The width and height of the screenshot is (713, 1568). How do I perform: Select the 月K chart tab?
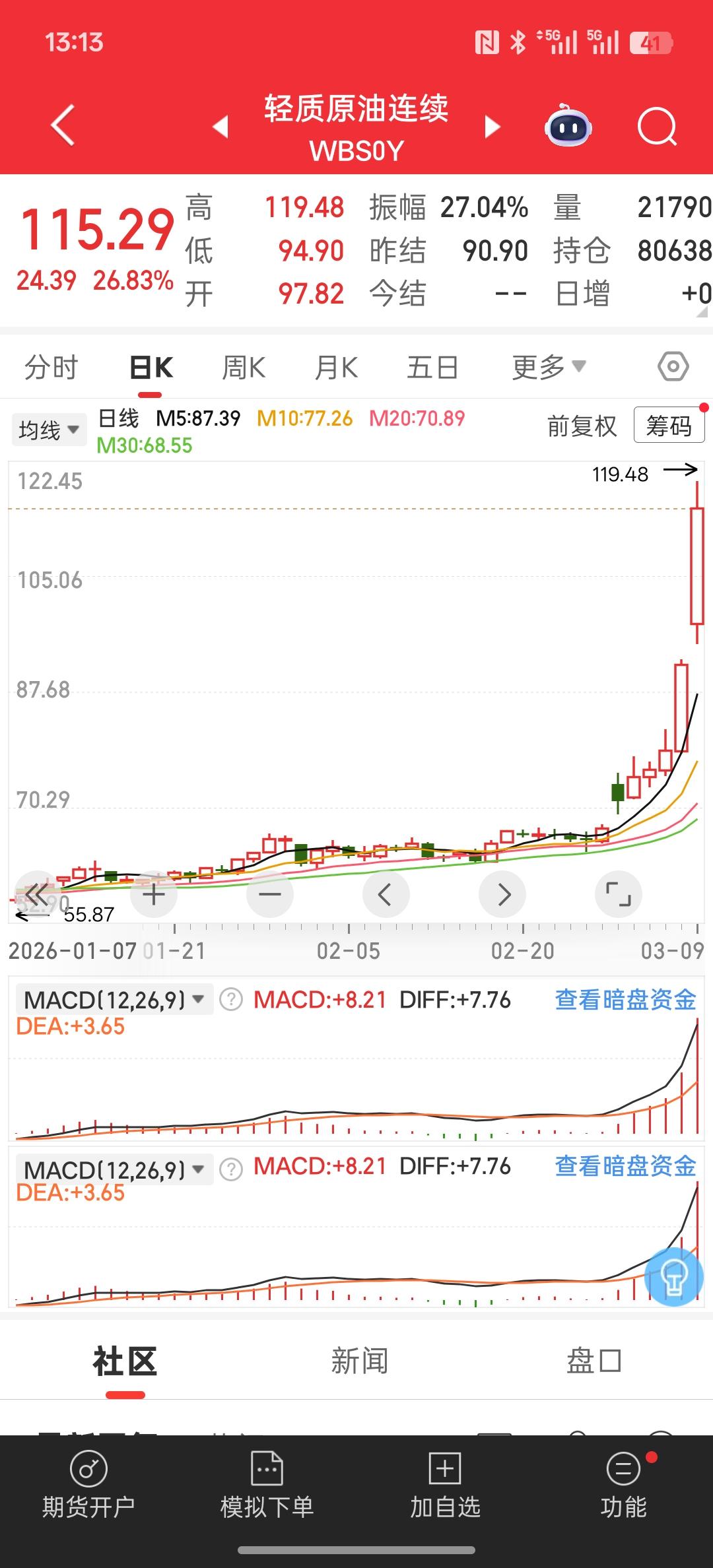tap(336, 368)
